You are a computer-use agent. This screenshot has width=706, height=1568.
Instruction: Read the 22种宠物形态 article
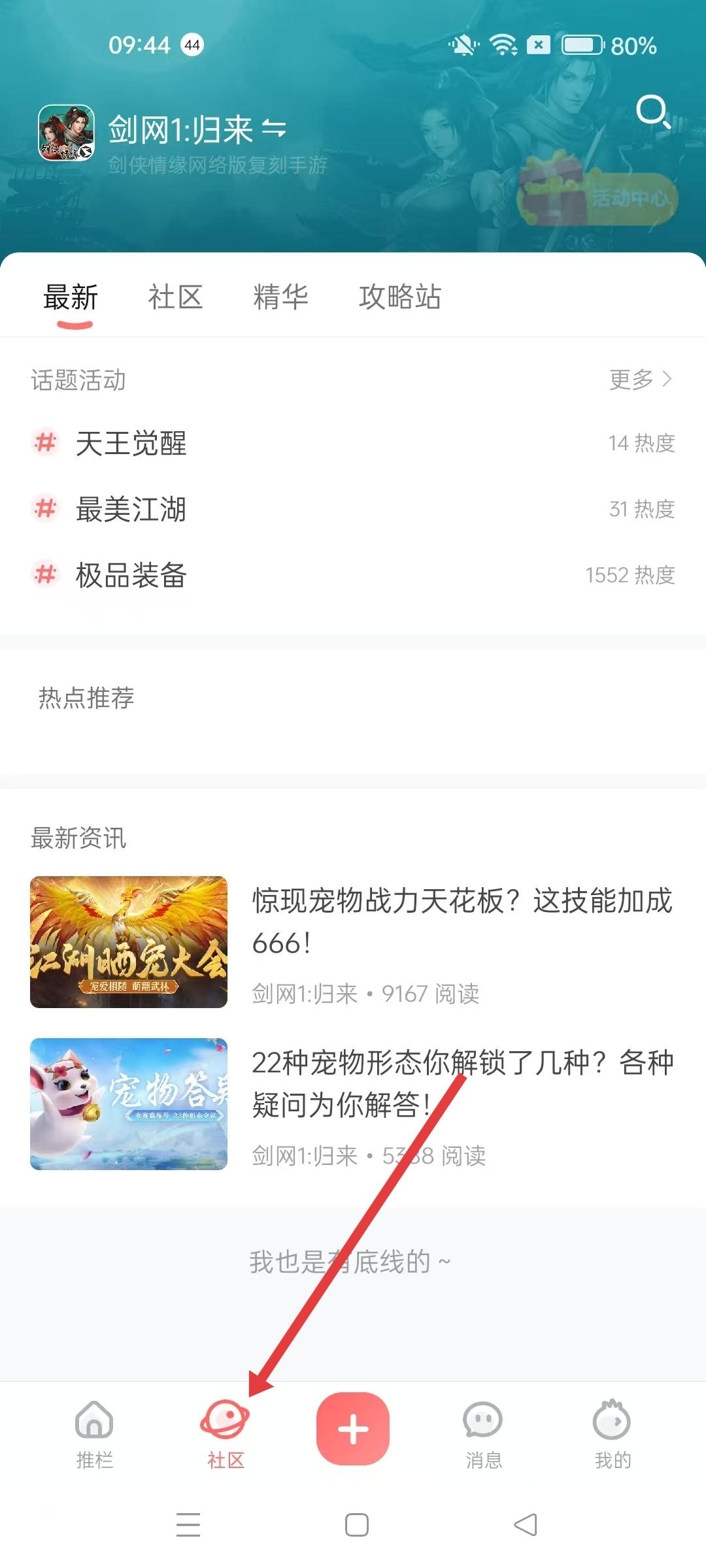click(462, 1083)
